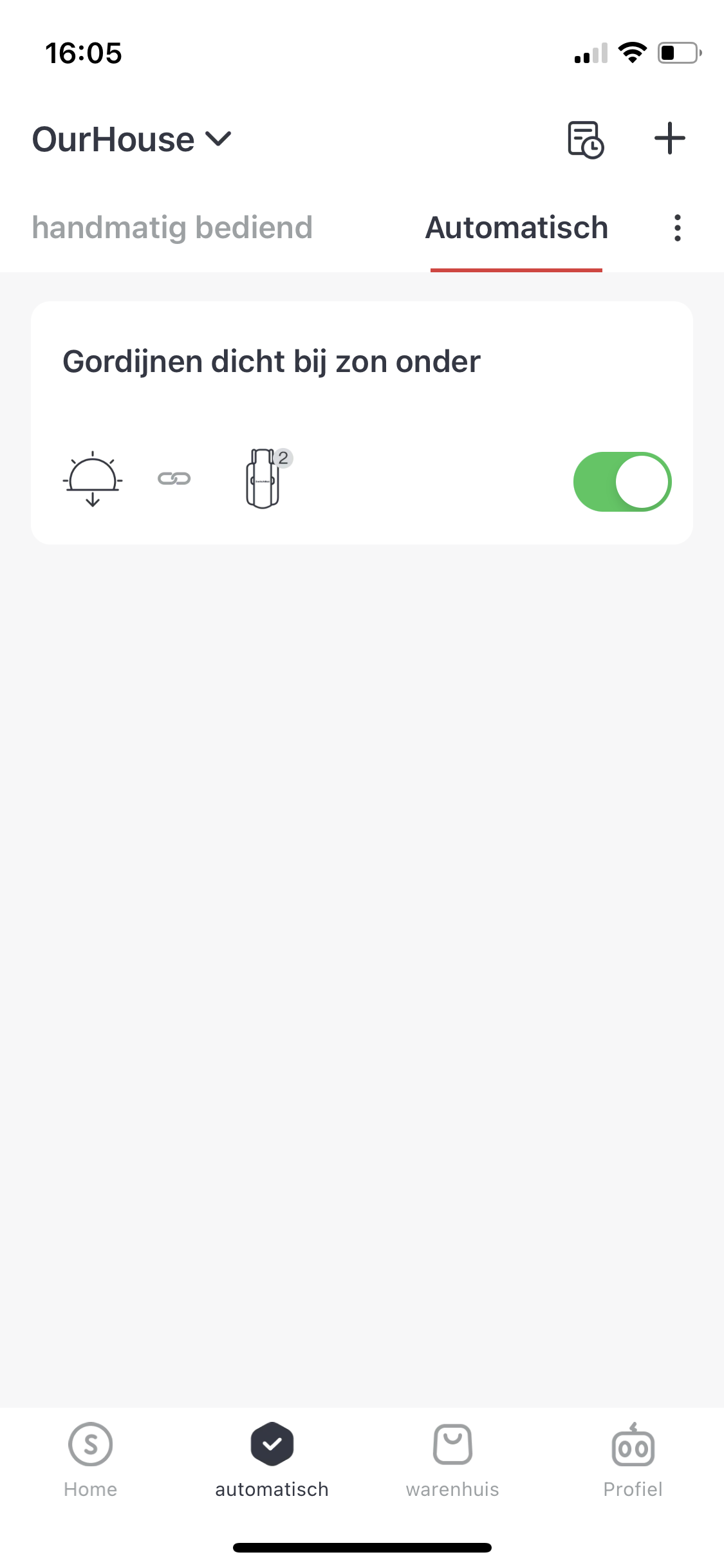Switch to the handmatig bediend tab
Viewport: 724px width, 1568px height.
click(172, 228)
